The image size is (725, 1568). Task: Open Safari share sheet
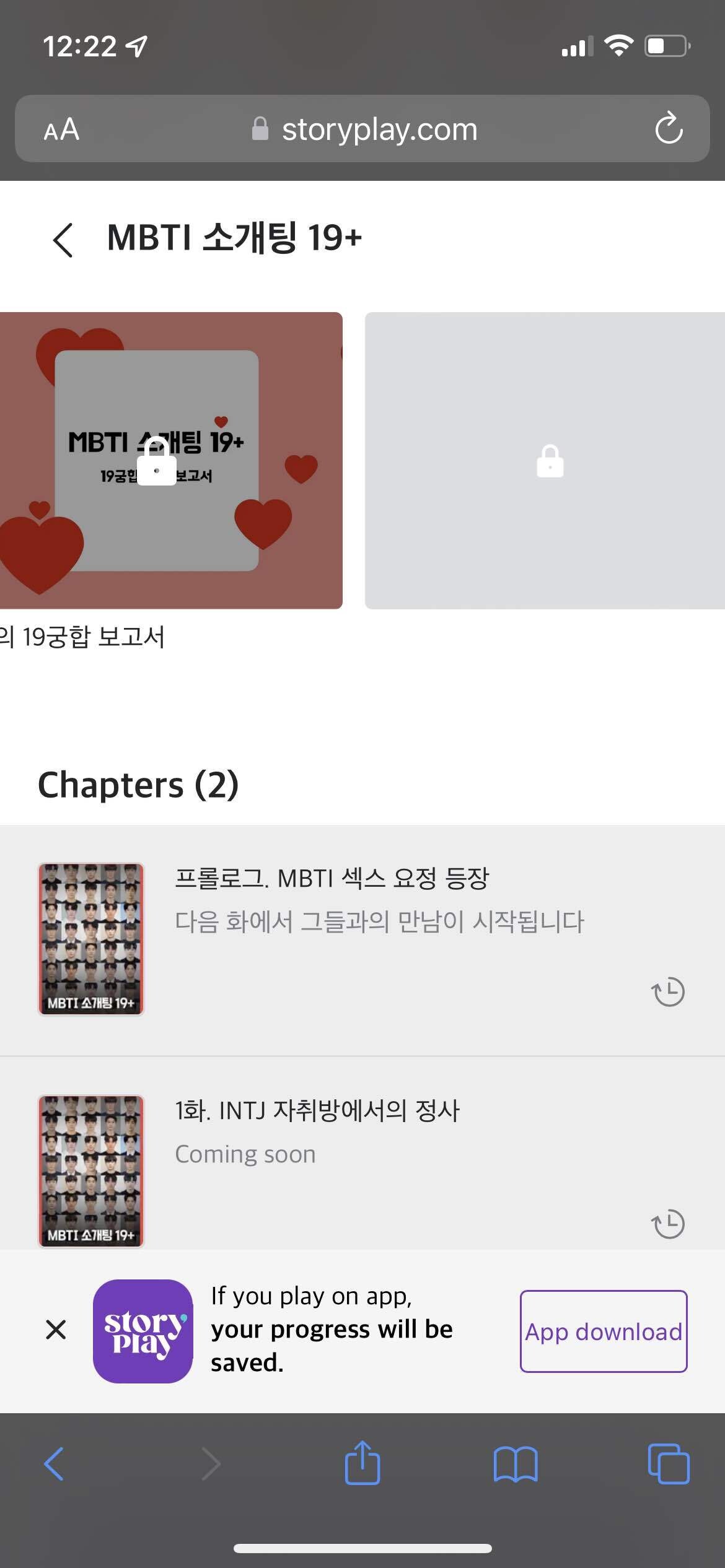click(x=362, y=1463)
